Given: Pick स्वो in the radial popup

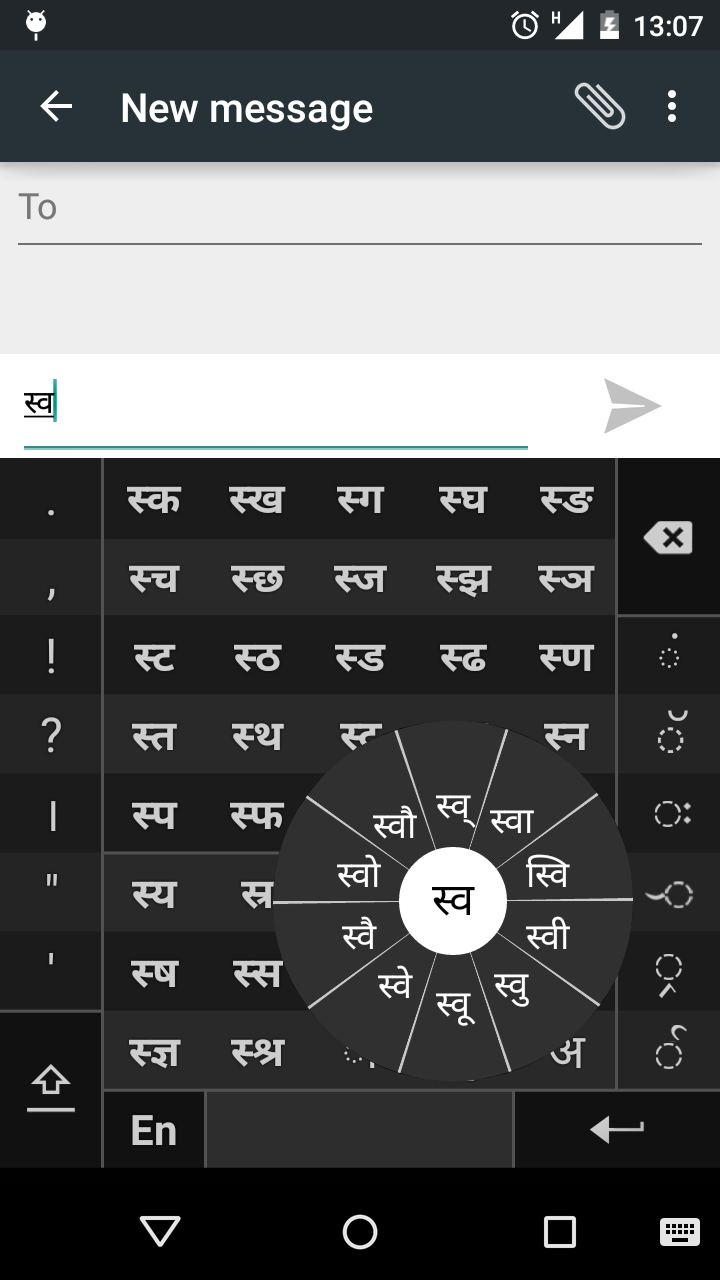Looking at the screenshot, I should [359, 873].
